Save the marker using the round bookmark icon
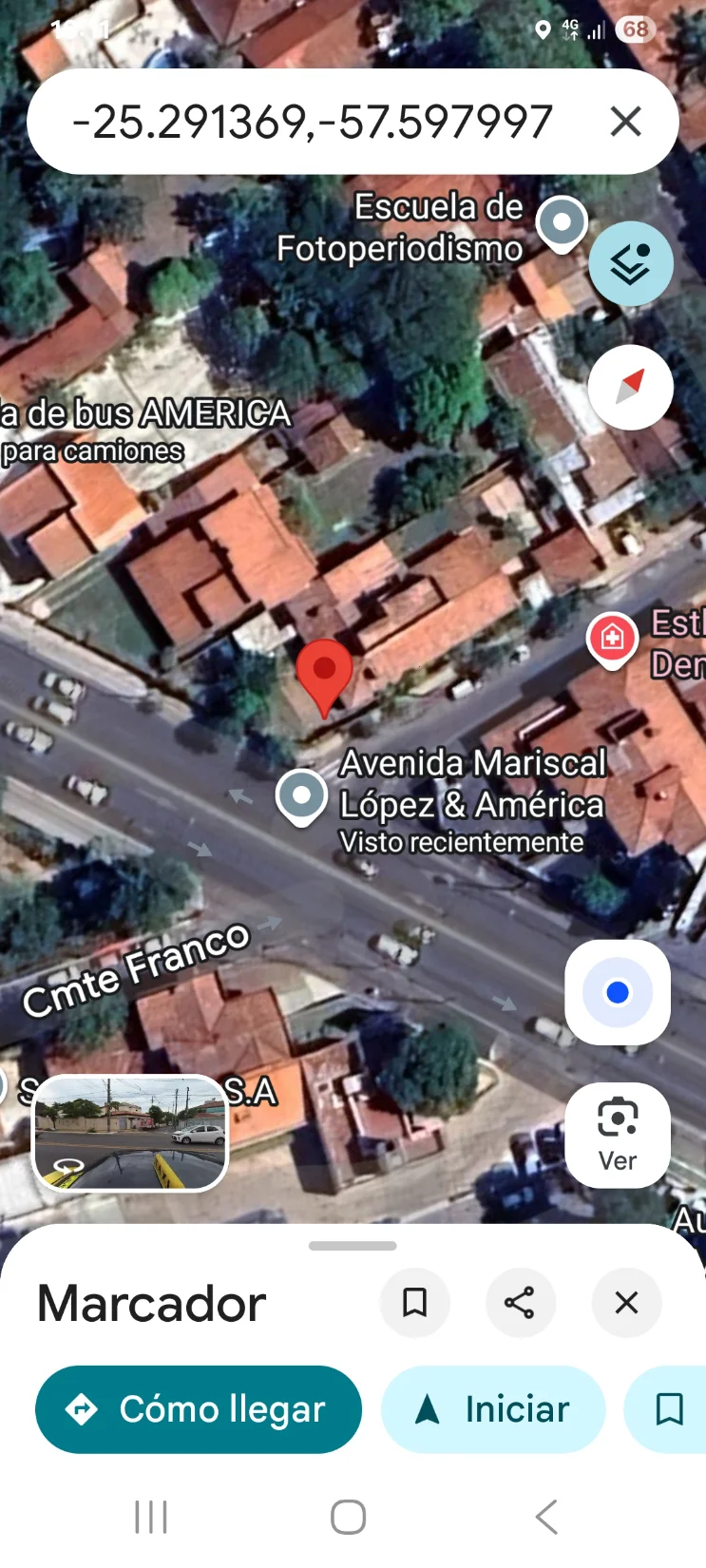The height and width of the screenshot is (1568, 706). pos(414,1302)
